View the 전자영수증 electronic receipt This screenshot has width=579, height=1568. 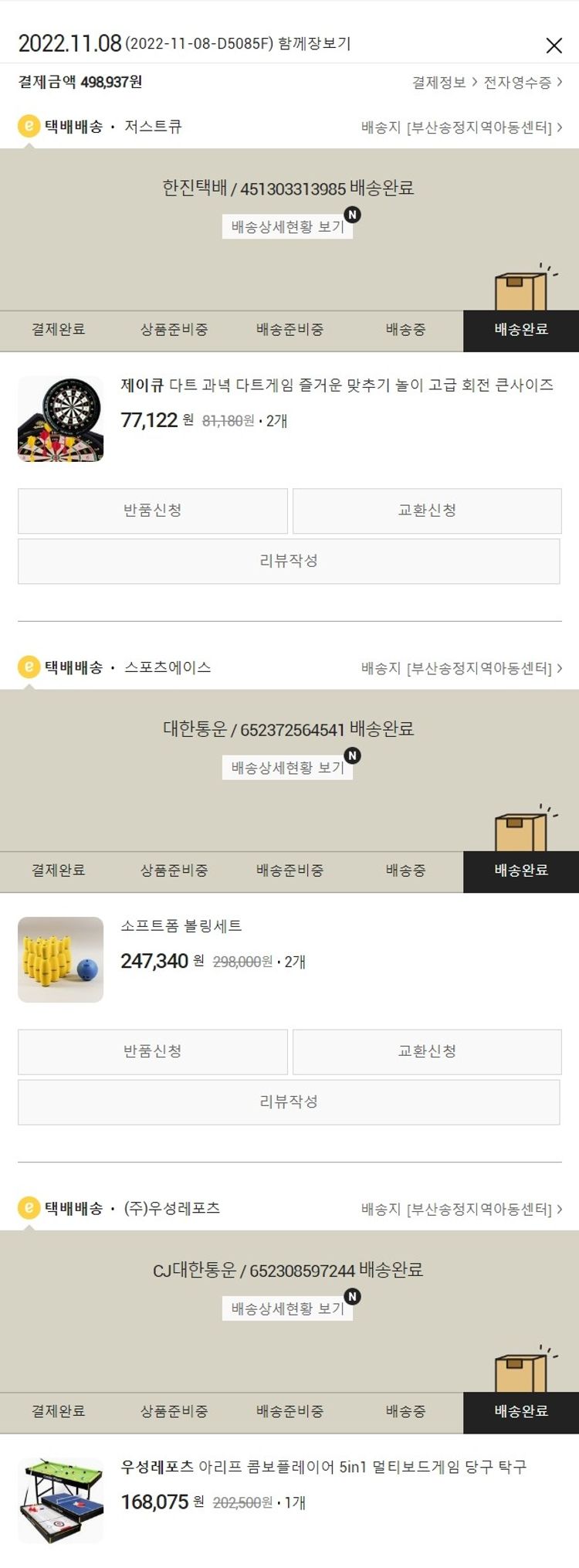(x=523, y=83)
